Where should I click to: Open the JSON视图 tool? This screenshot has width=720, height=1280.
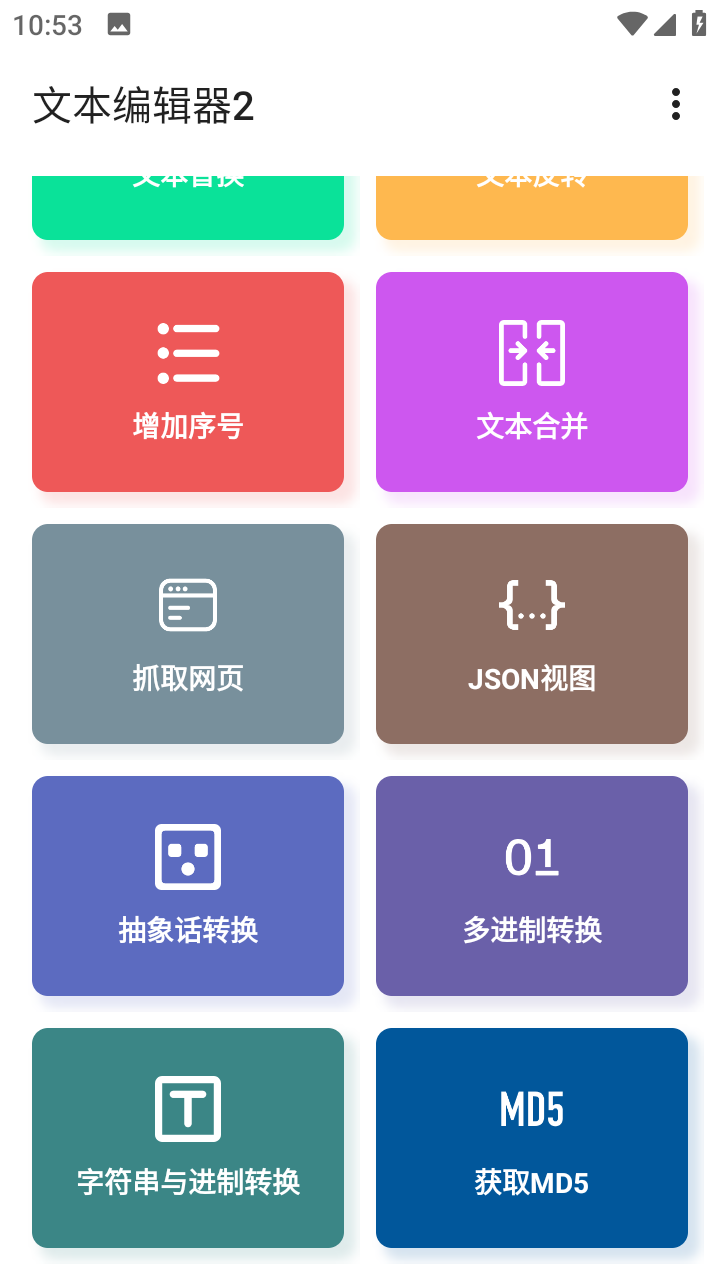(531, 634)
